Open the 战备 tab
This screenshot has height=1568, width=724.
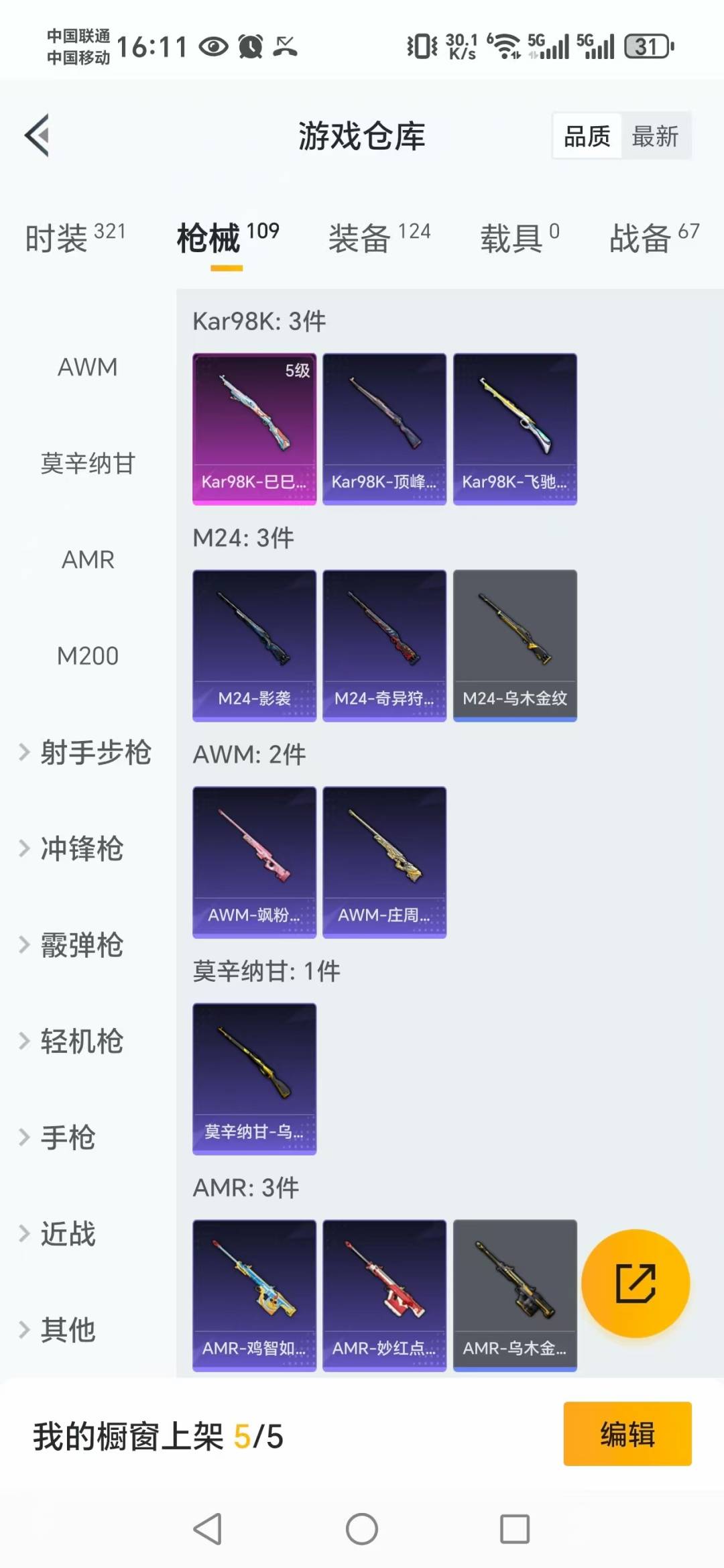click(654, 238)
